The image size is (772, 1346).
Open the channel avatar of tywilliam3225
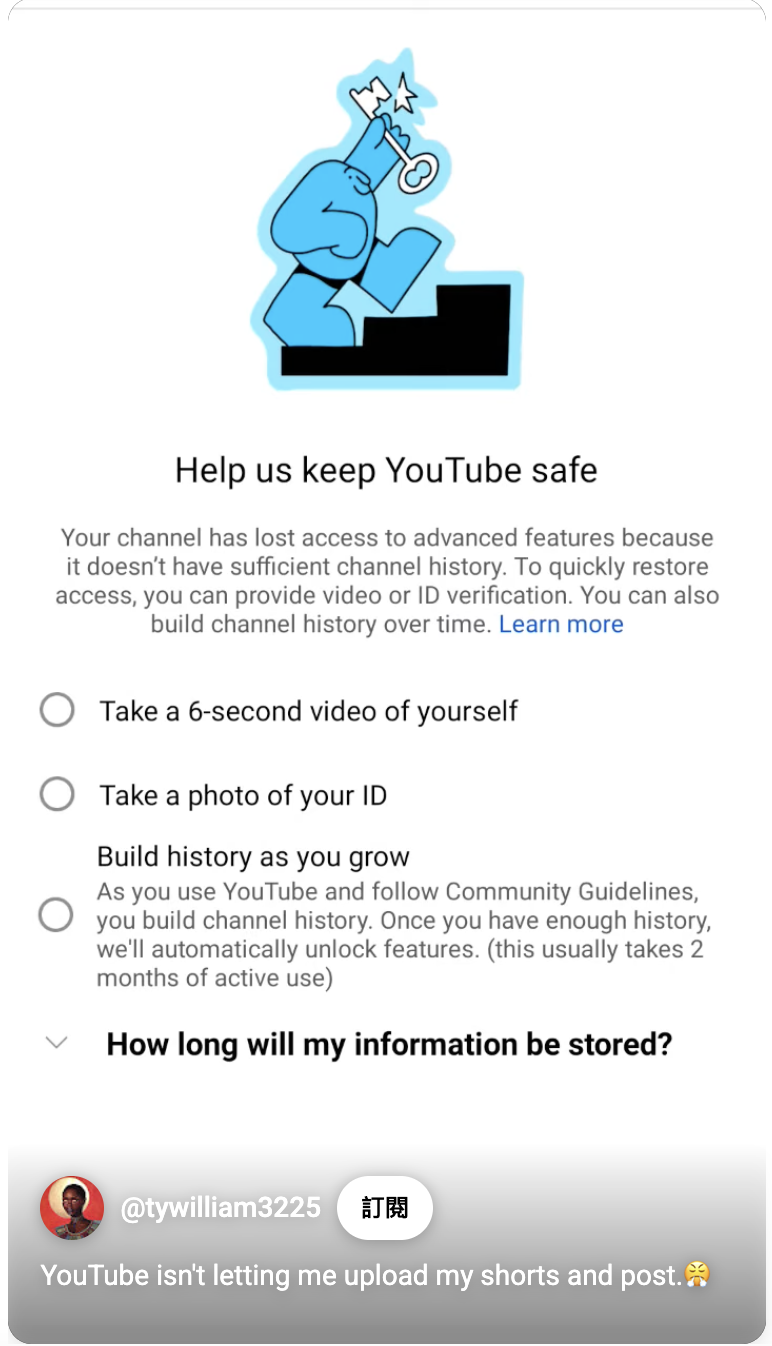[72, 1208]
